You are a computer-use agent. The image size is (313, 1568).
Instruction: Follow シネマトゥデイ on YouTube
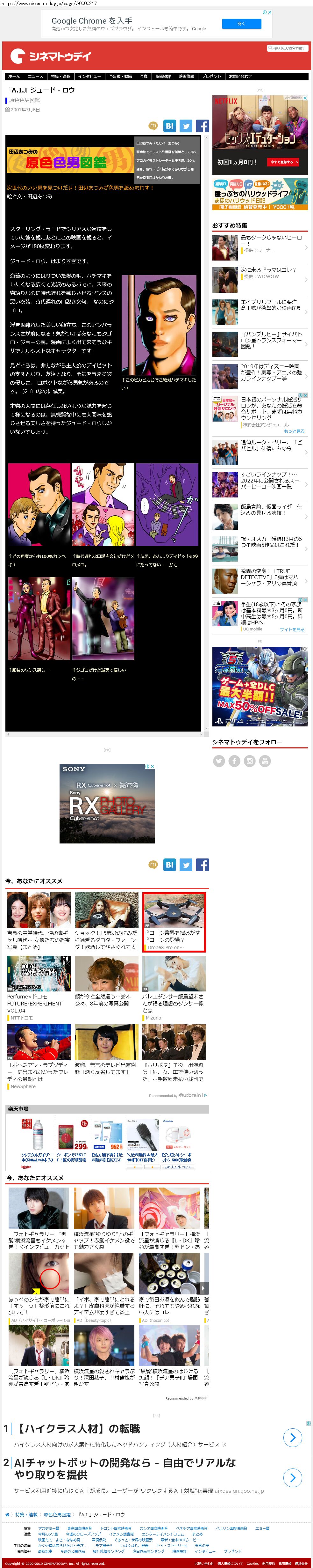[265, 761]
